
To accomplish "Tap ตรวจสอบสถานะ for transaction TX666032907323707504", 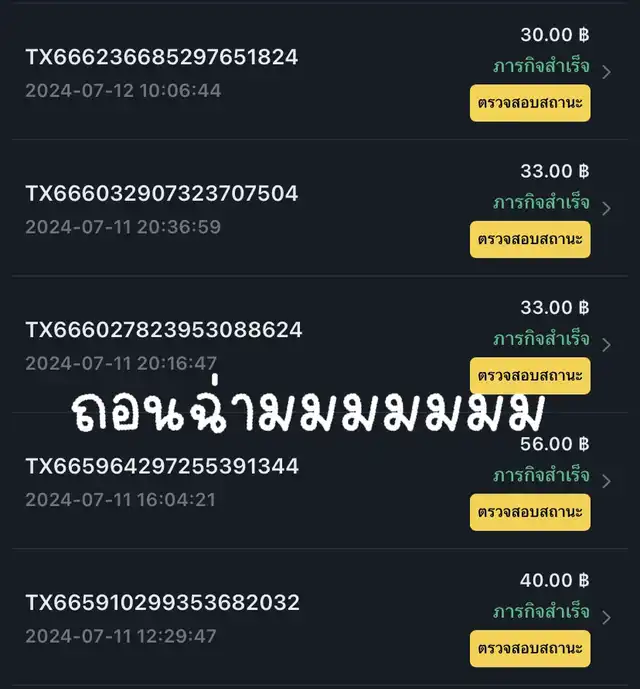I will click(530, 240).
